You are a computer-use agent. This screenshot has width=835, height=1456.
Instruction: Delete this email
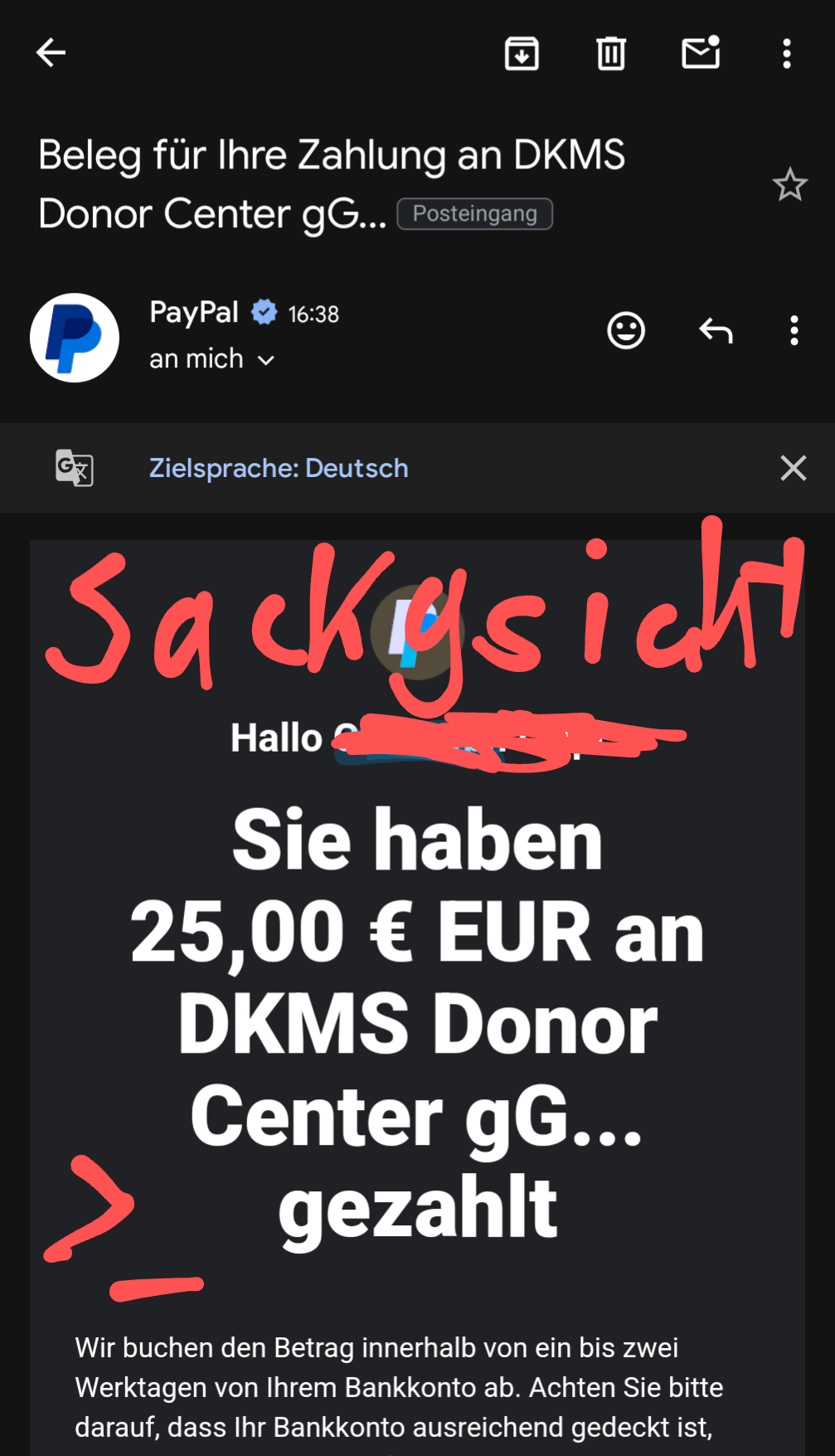(x=611, y=54)
